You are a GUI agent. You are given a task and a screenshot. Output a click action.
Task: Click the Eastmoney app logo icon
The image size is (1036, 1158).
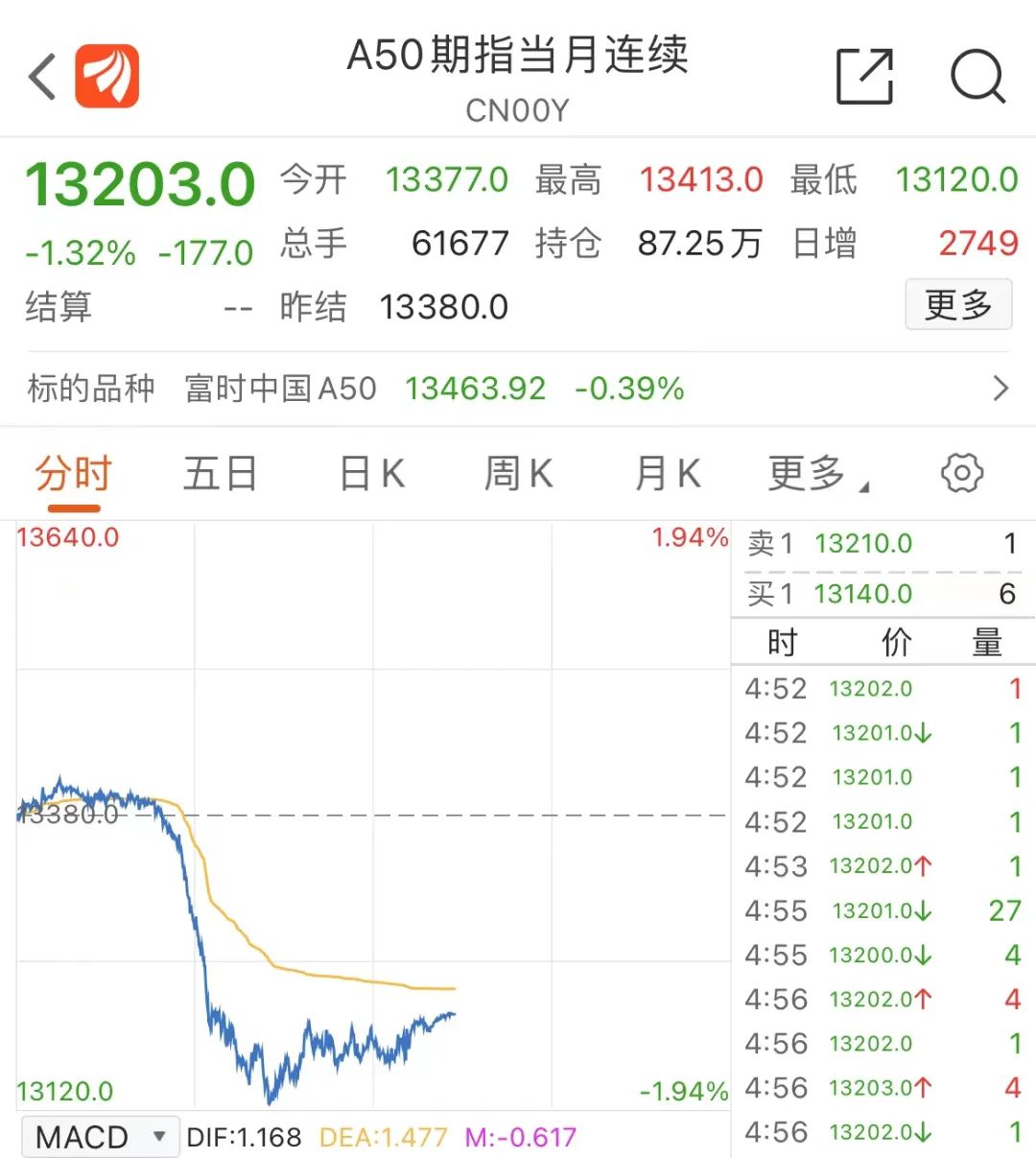[x=108, y=75]
